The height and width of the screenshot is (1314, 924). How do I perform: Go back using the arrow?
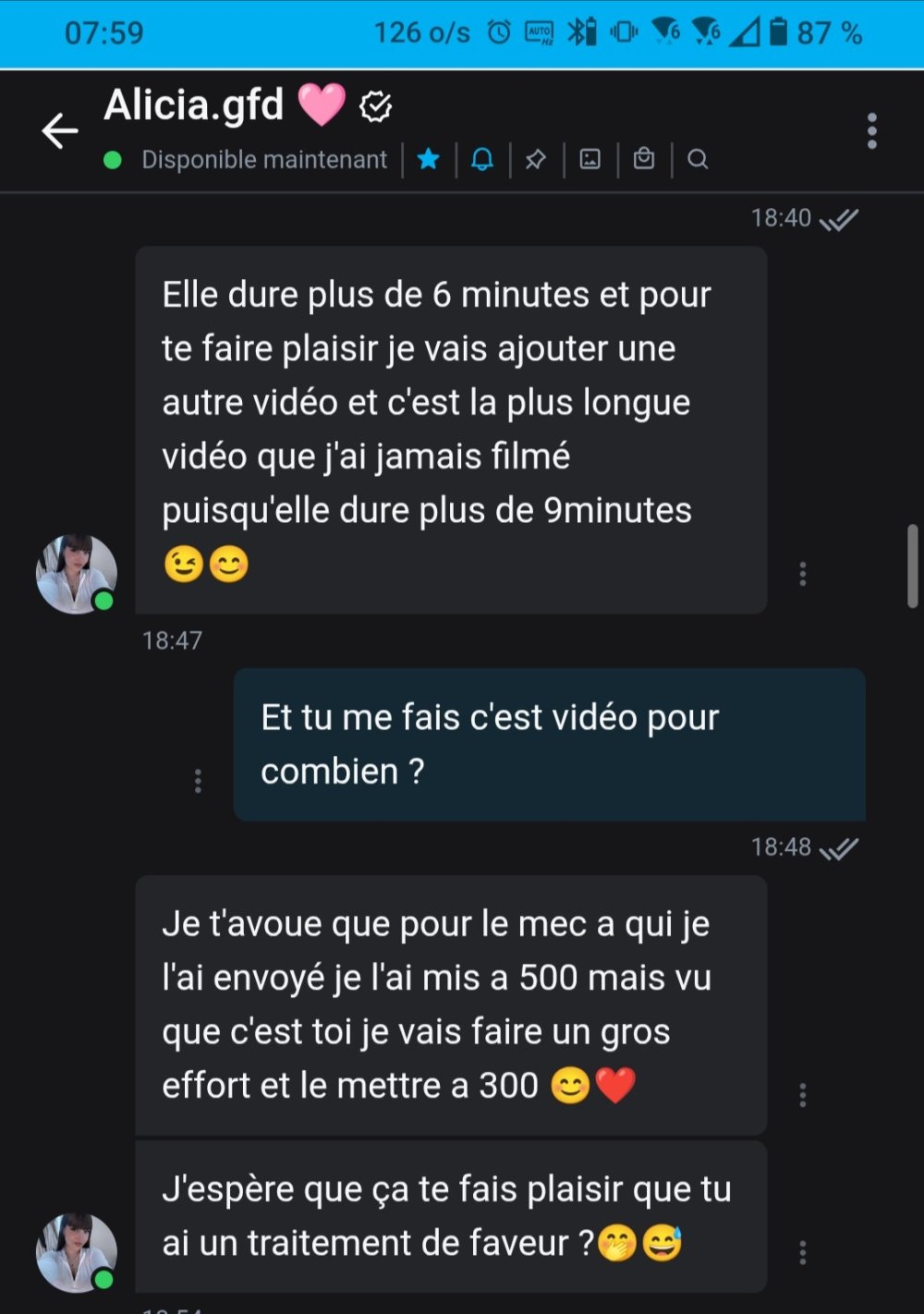(60, 131)
